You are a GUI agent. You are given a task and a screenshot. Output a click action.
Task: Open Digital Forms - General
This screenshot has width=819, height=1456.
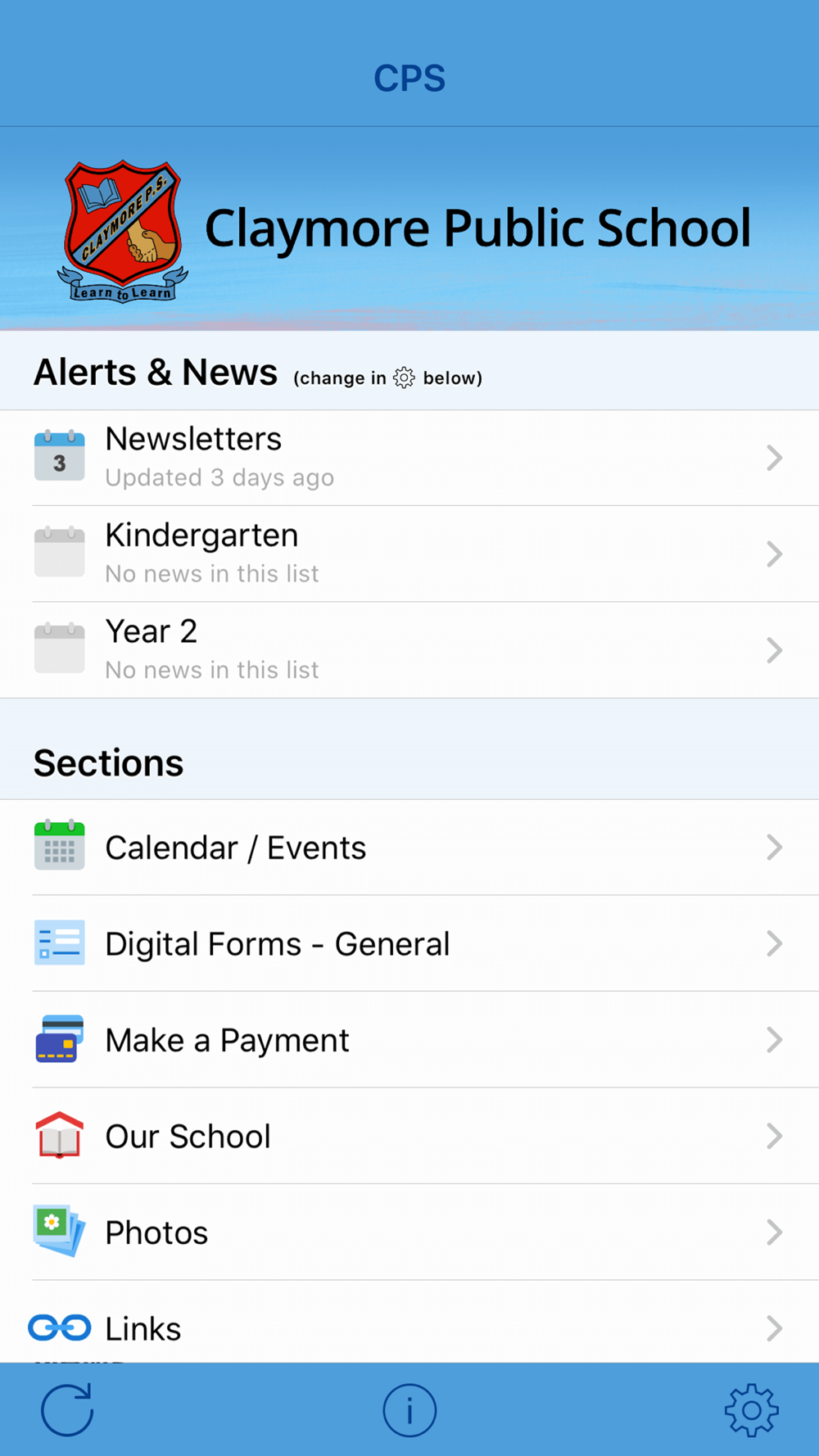pos(409,943)
